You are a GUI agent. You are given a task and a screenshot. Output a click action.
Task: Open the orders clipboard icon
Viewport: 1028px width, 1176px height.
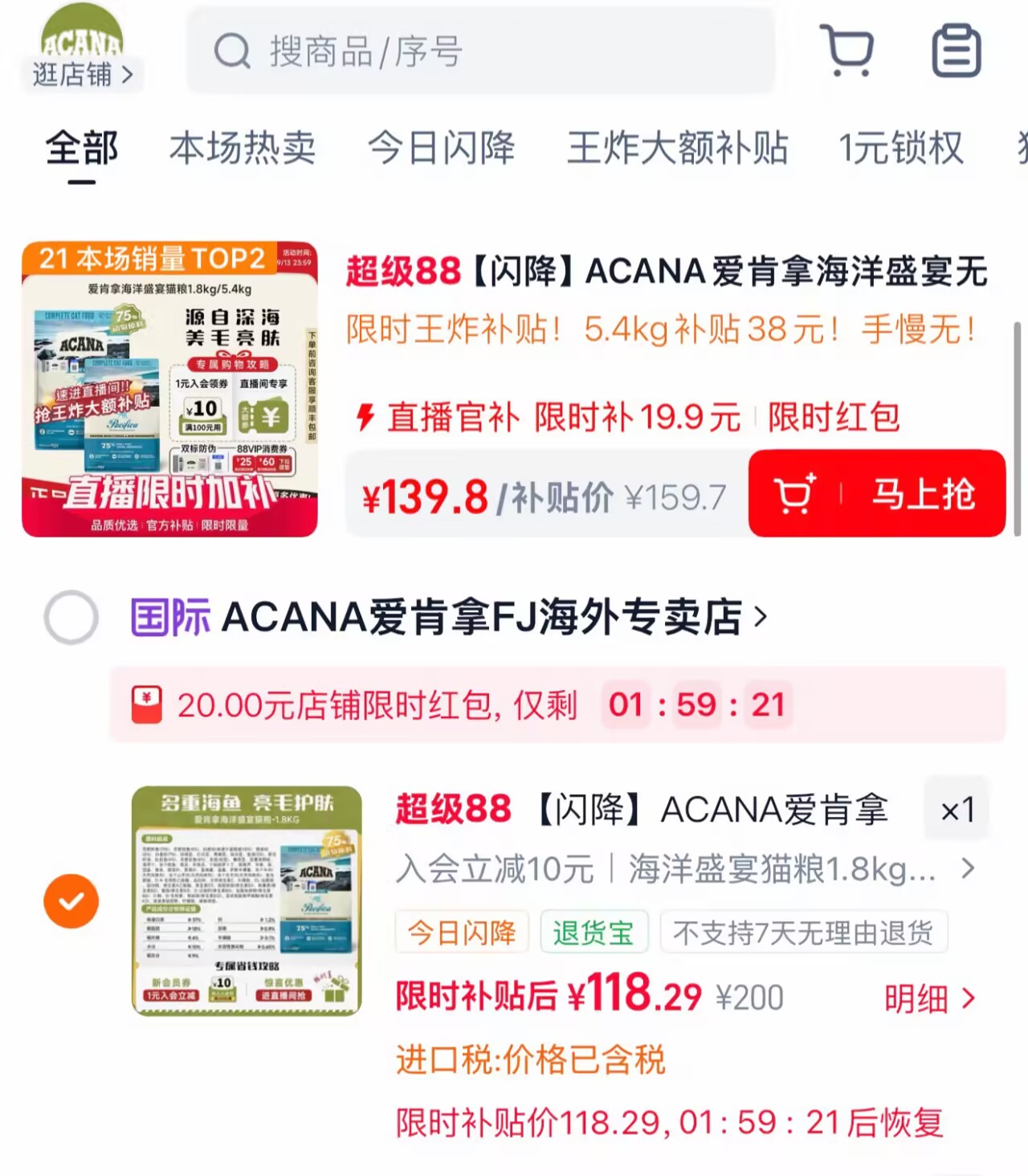pos(956,51)
